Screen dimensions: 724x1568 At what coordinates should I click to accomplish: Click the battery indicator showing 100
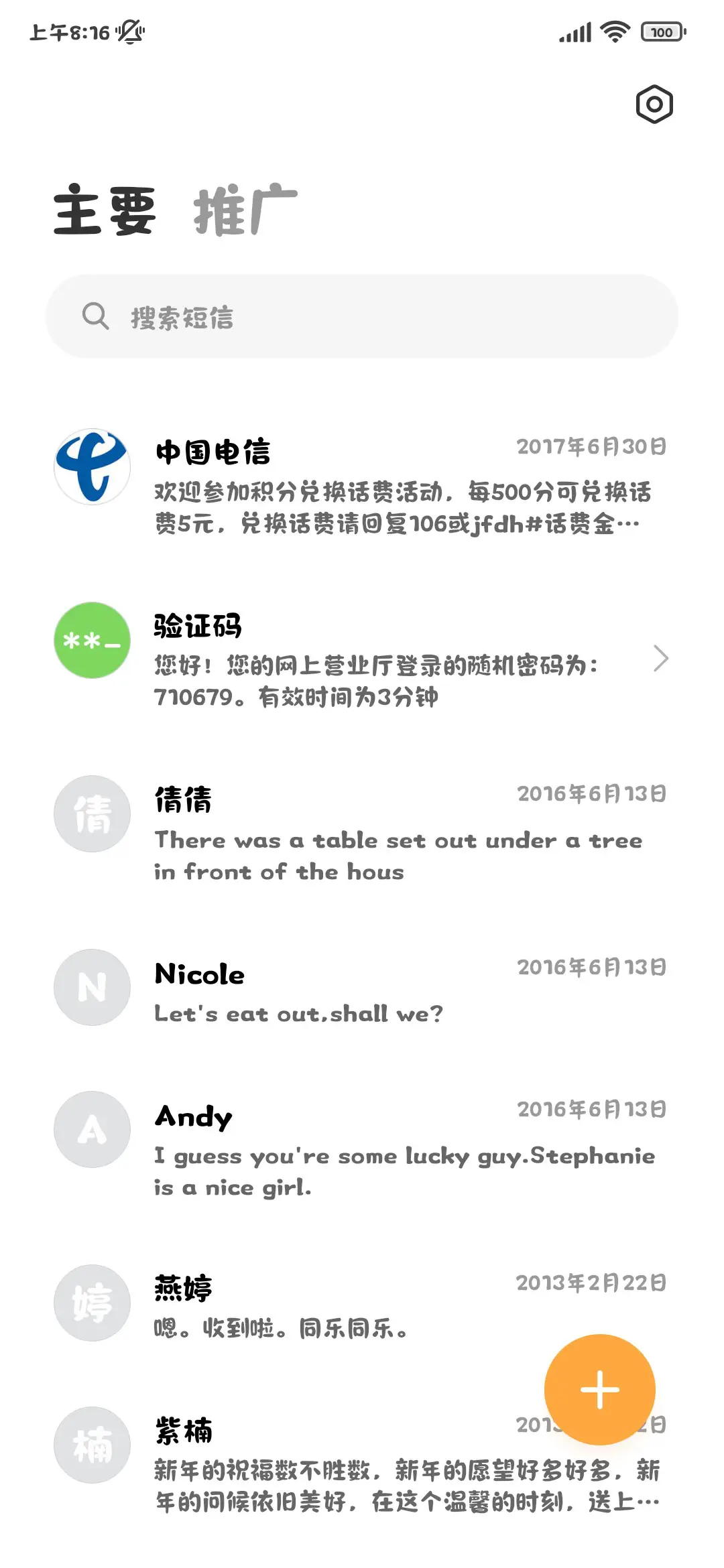pos(662,31)
